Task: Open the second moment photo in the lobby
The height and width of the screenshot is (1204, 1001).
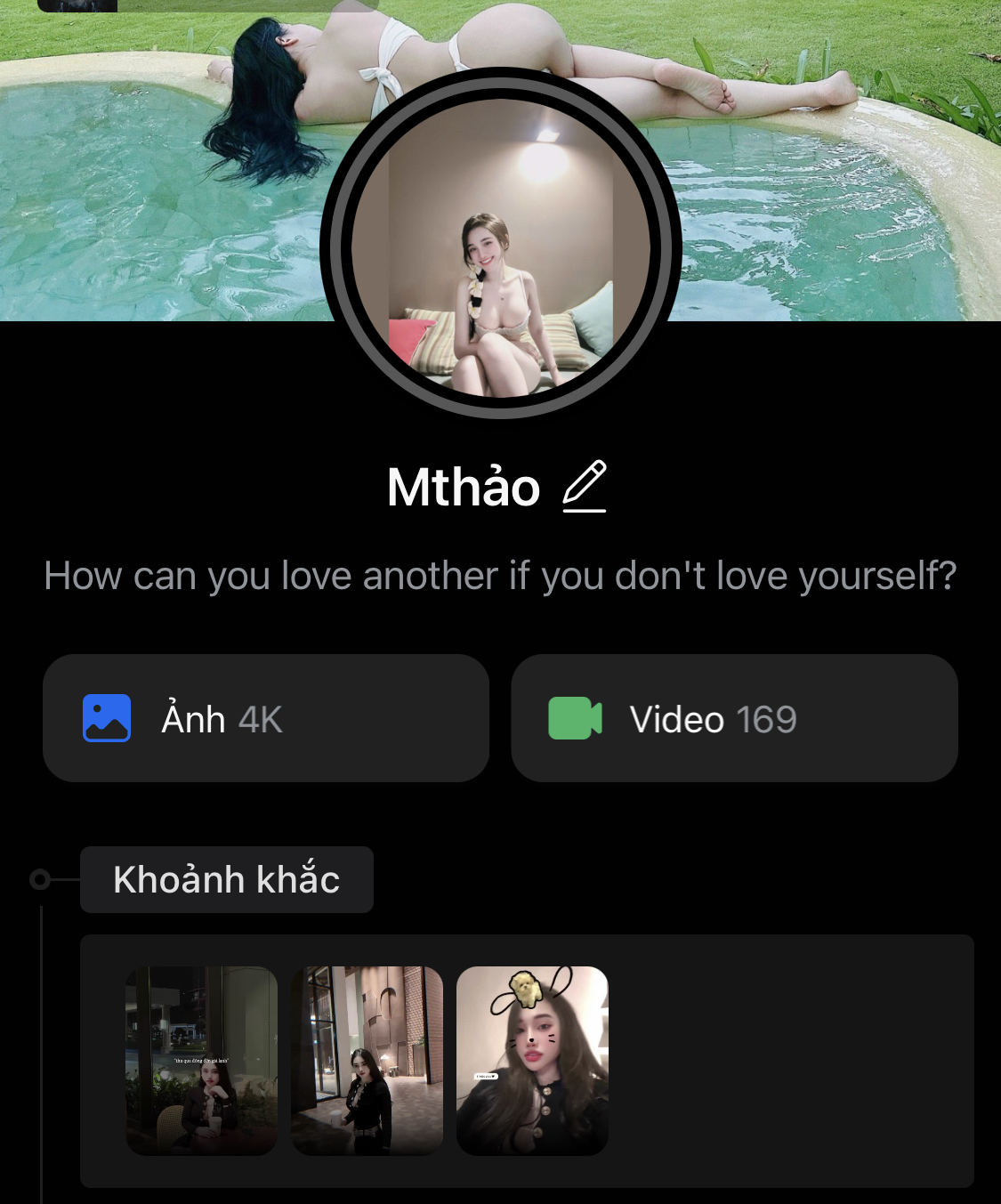Action: (367, 1061)
